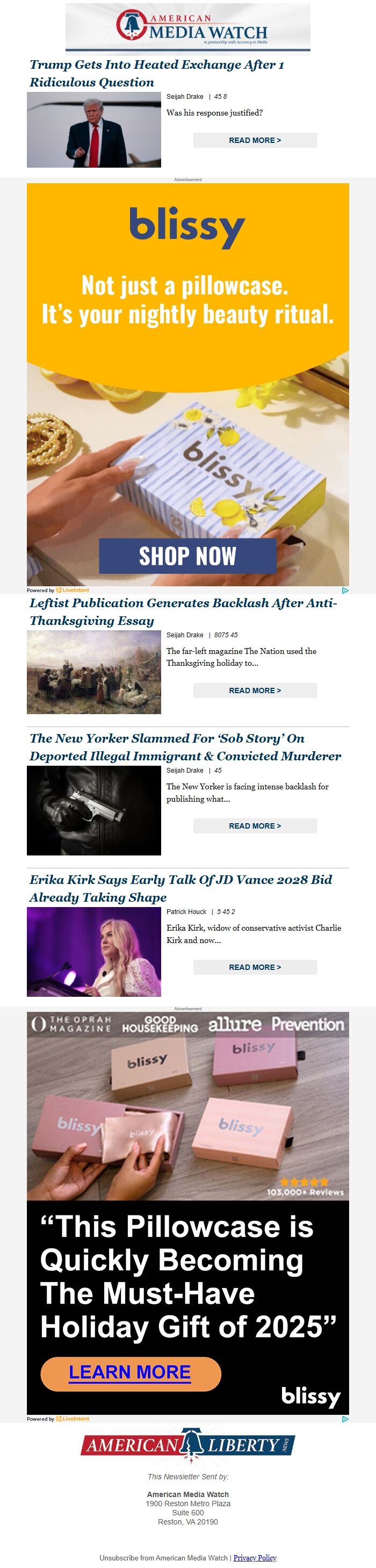Tap READ MORE under Trump heated exchange story
Screen dimensions: 376x1568
[255, 140]
